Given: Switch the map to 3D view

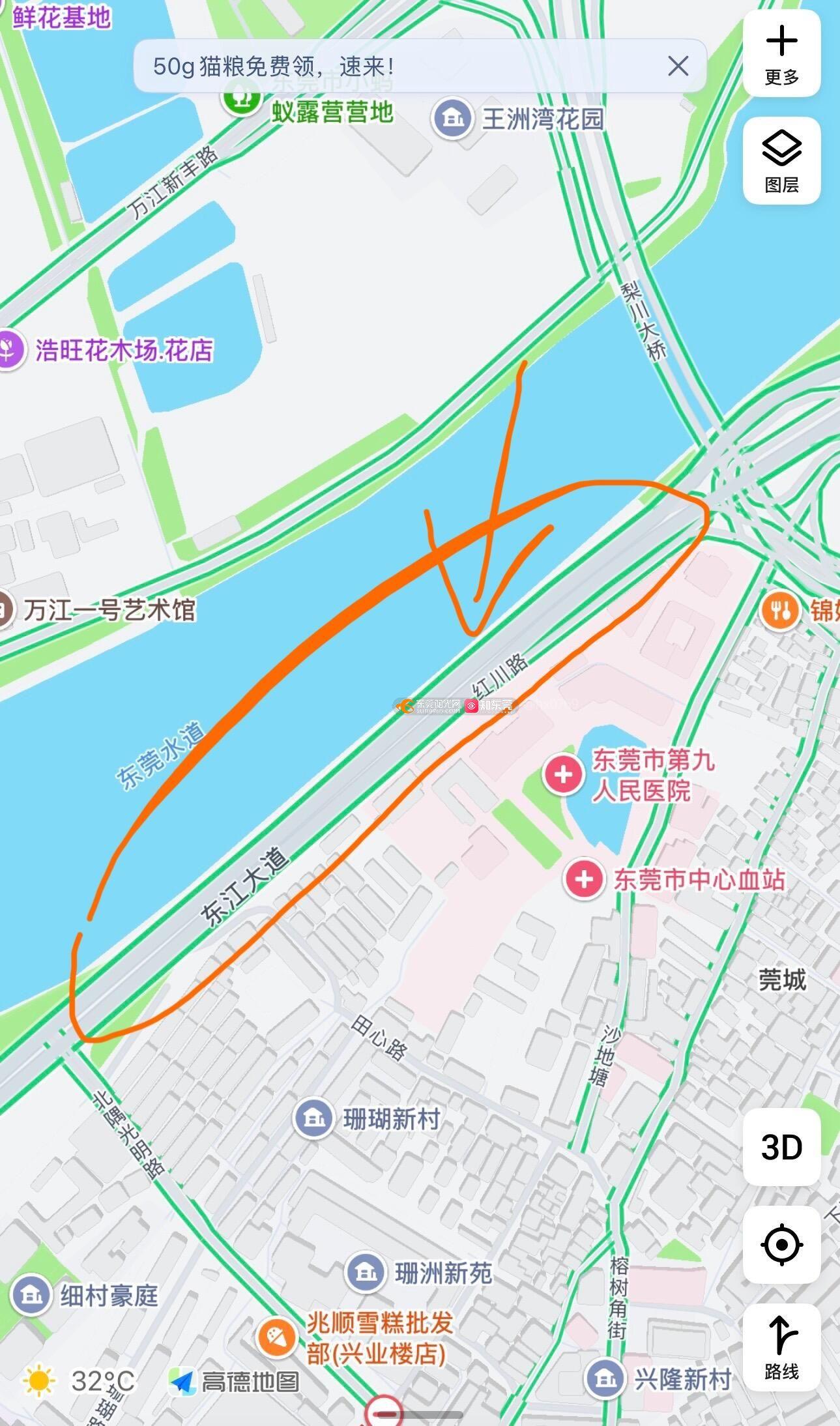Looking at the screenshot, I should coord(781,1146).
